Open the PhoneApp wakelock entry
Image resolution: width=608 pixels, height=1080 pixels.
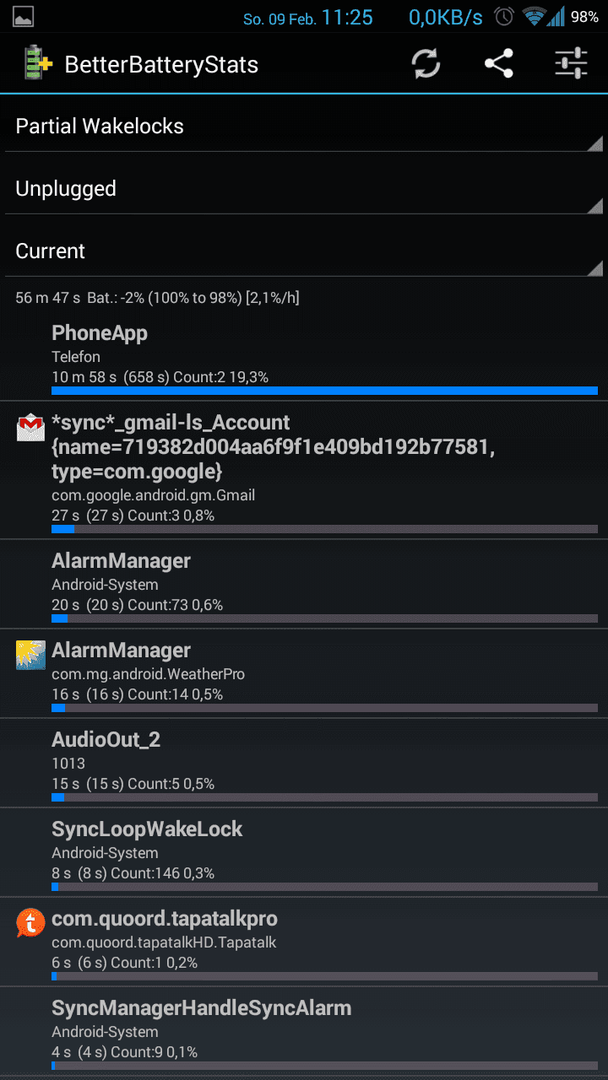[304, 358]
